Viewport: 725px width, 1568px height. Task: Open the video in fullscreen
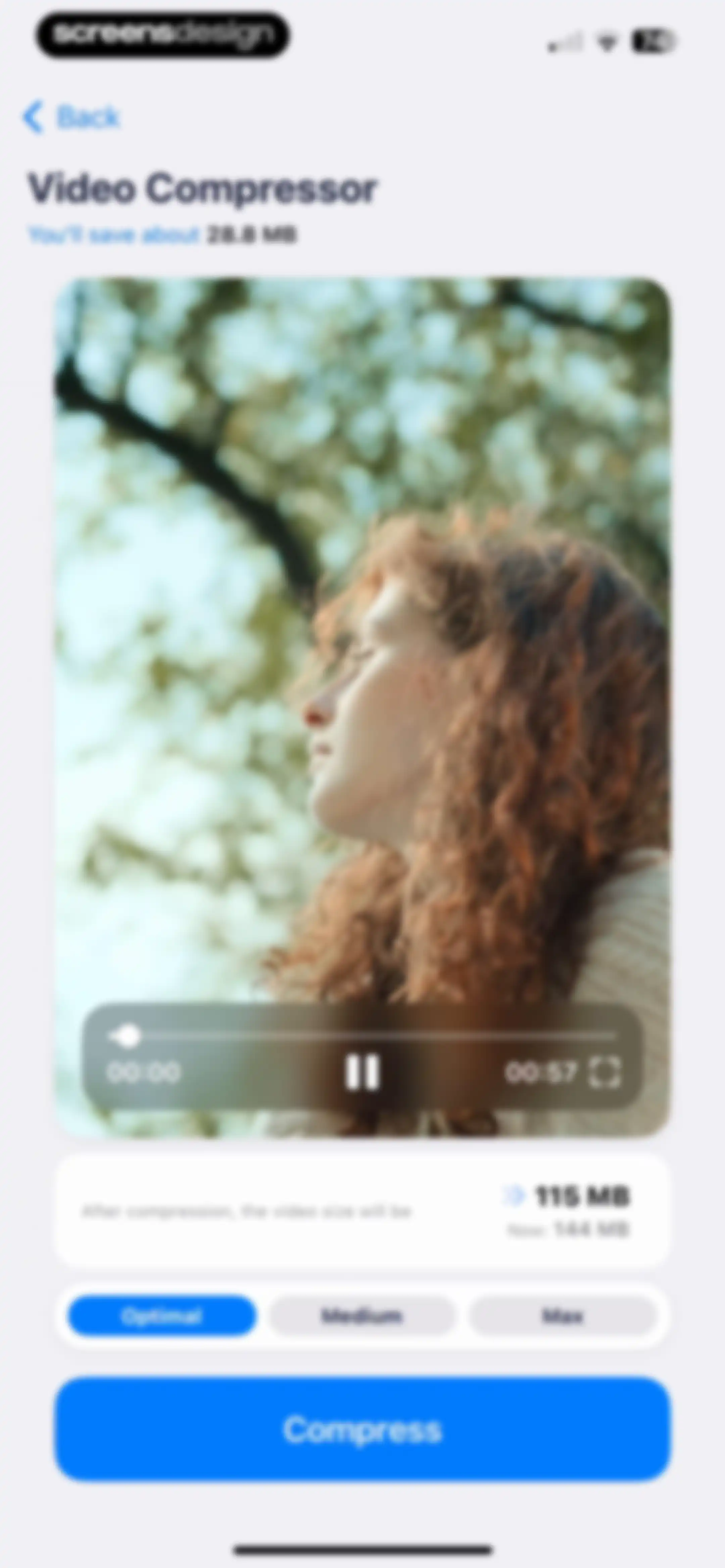click(x=605, y=1072)
